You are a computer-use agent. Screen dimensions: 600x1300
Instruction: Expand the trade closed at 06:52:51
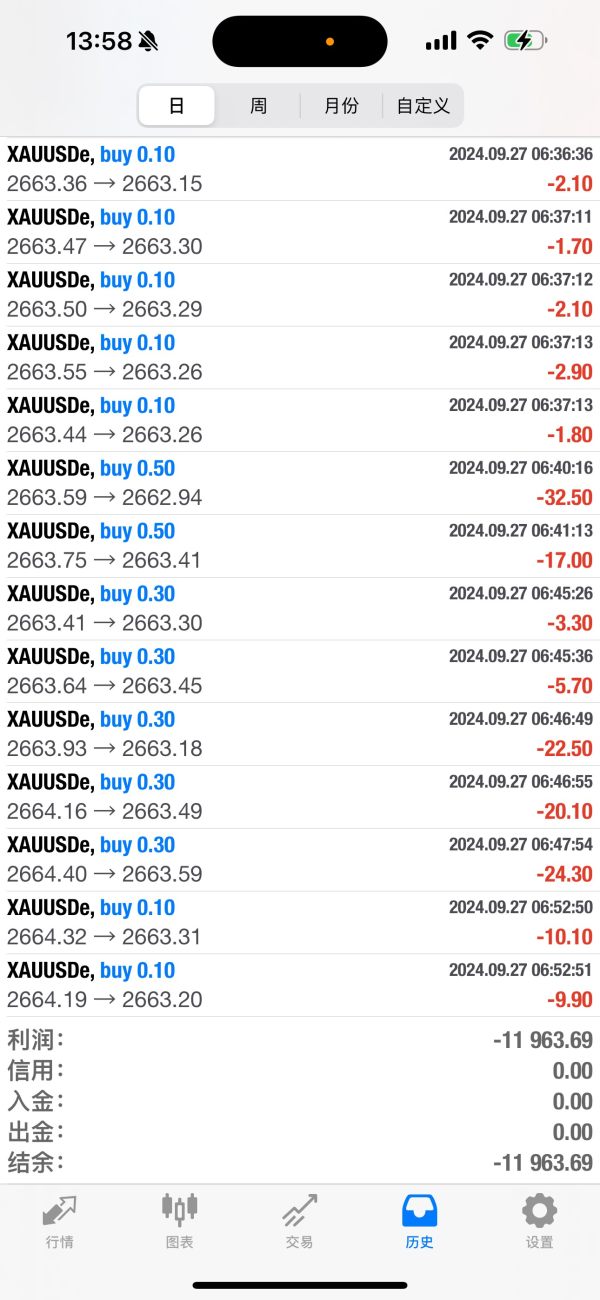(x=300, y=985)
